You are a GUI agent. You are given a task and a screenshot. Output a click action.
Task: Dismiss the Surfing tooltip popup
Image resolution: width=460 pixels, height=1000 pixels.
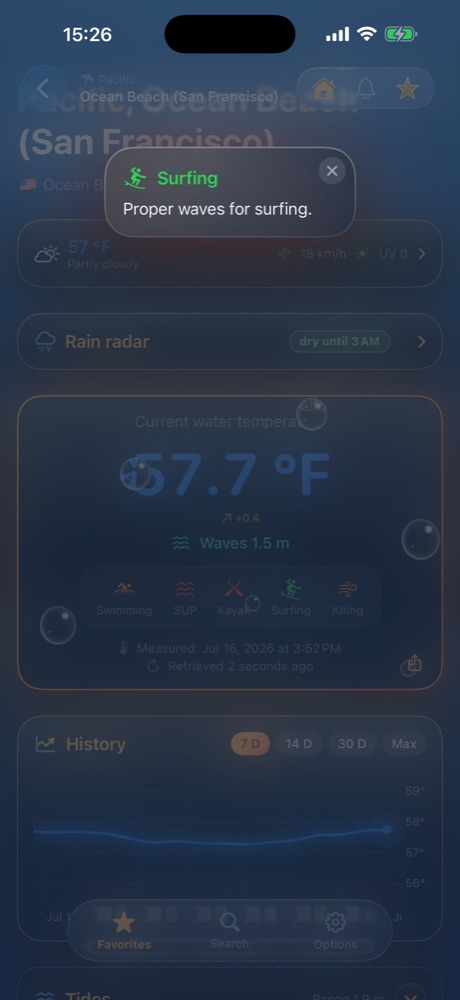tap(332, 171)
